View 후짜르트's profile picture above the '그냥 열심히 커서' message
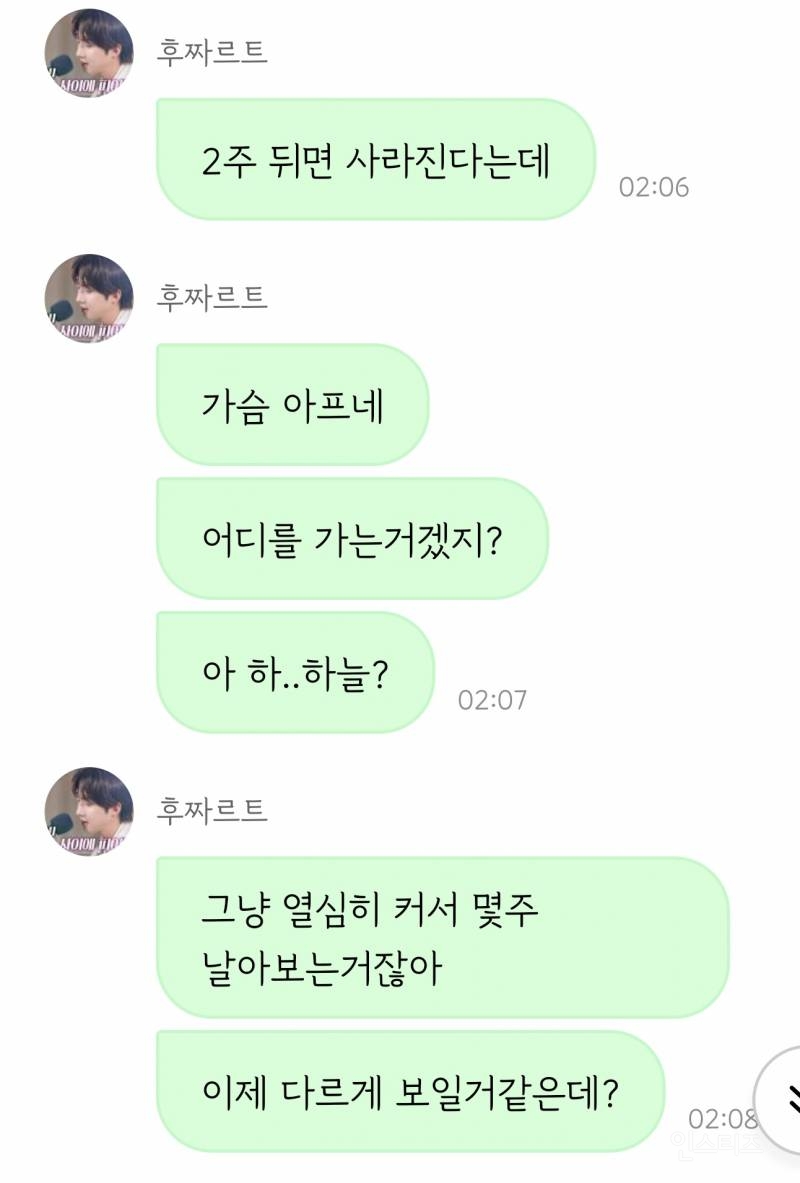Image resolution: width=800 pixels, height=1183 pixels. pyautogui.click(x=89, y=811)
